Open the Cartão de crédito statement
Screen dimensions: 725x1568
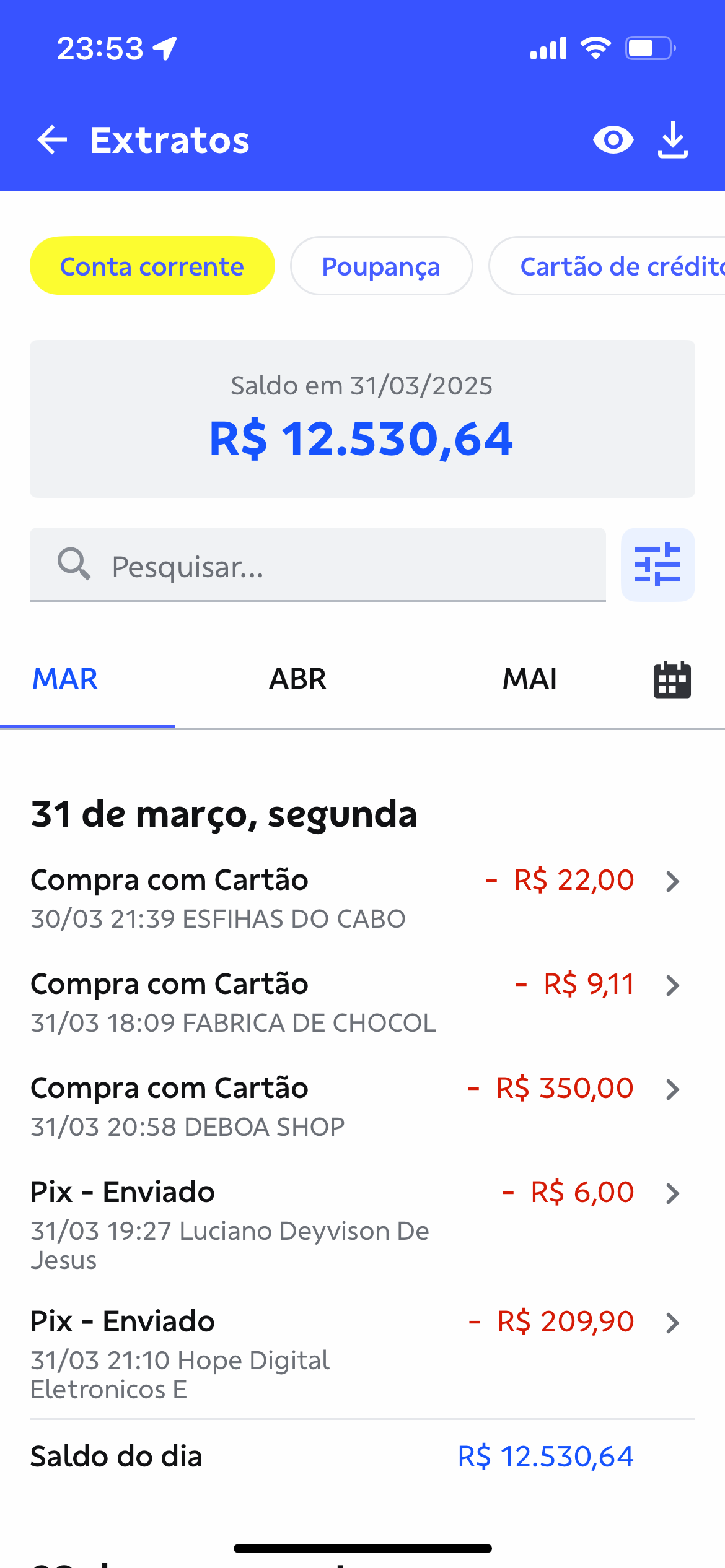pyautogui.click(x=607, y=266)
